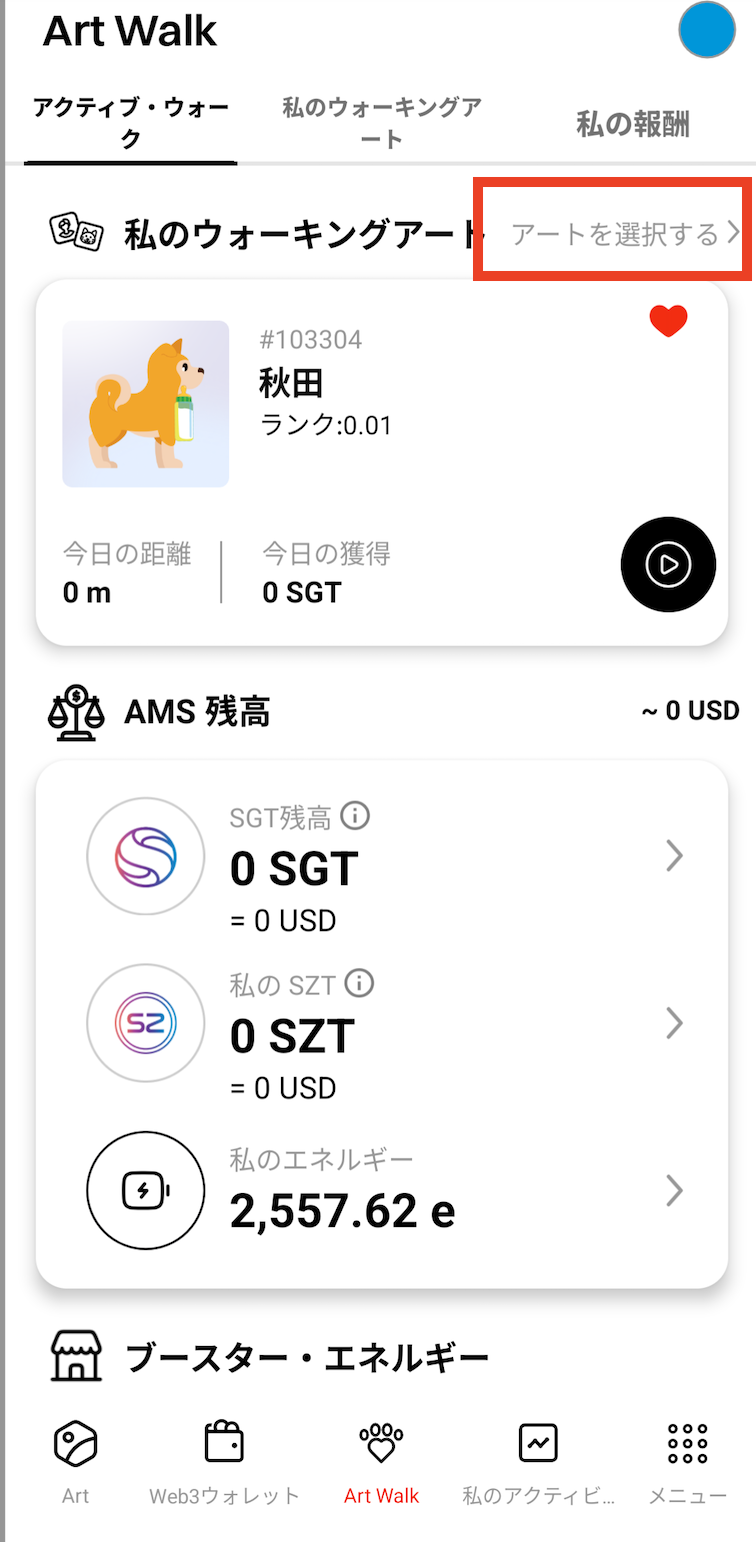Open the 0 SGT balance row
Screen dimensions: 756x1542
pos(382,856)
